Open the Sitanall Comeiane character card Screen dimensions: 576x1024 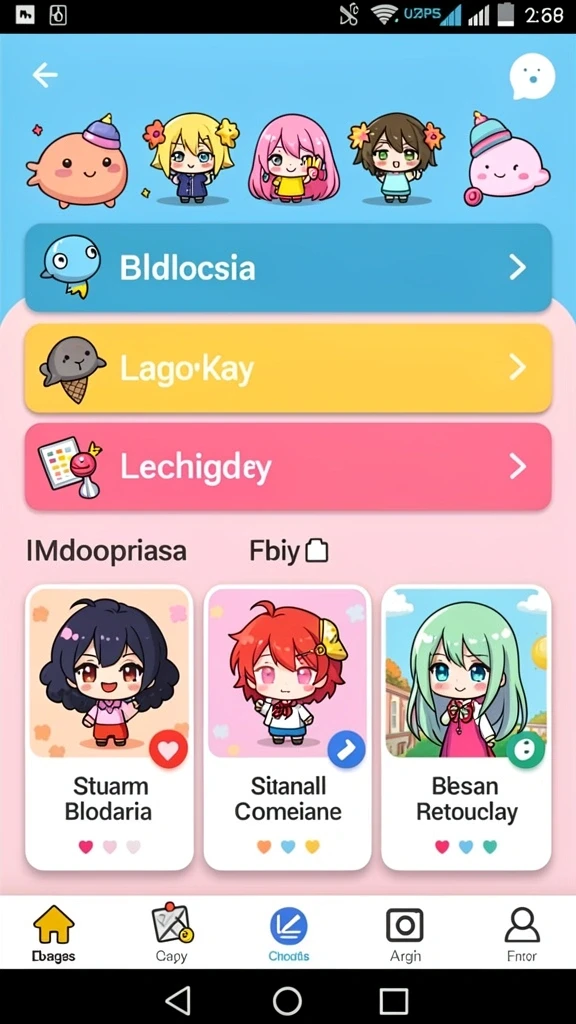pyautogui.click(x=287, y=728)
